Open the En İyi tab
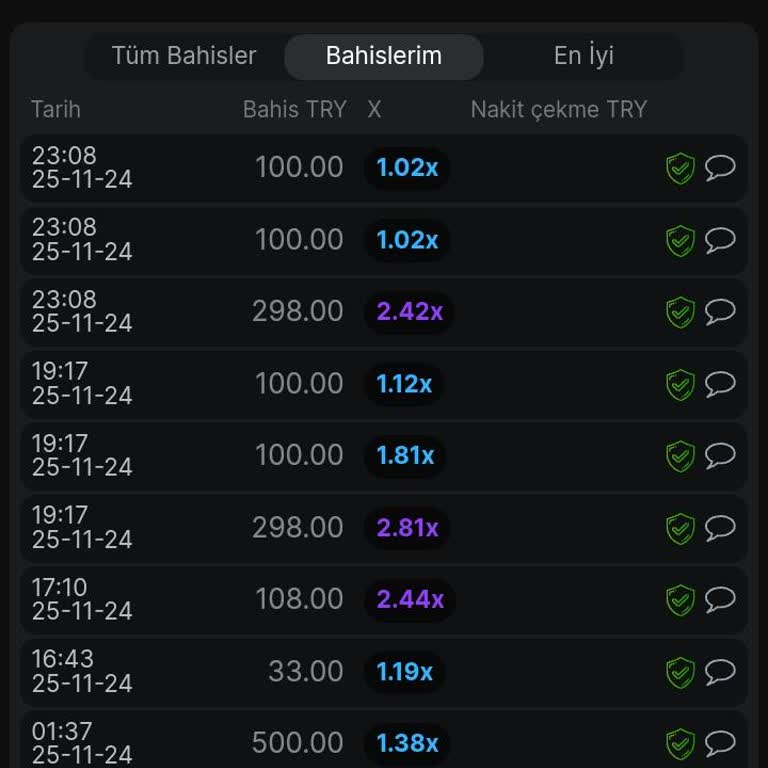Image resolution: width=768 pixels, height=768 pixels. pos(583,56)
